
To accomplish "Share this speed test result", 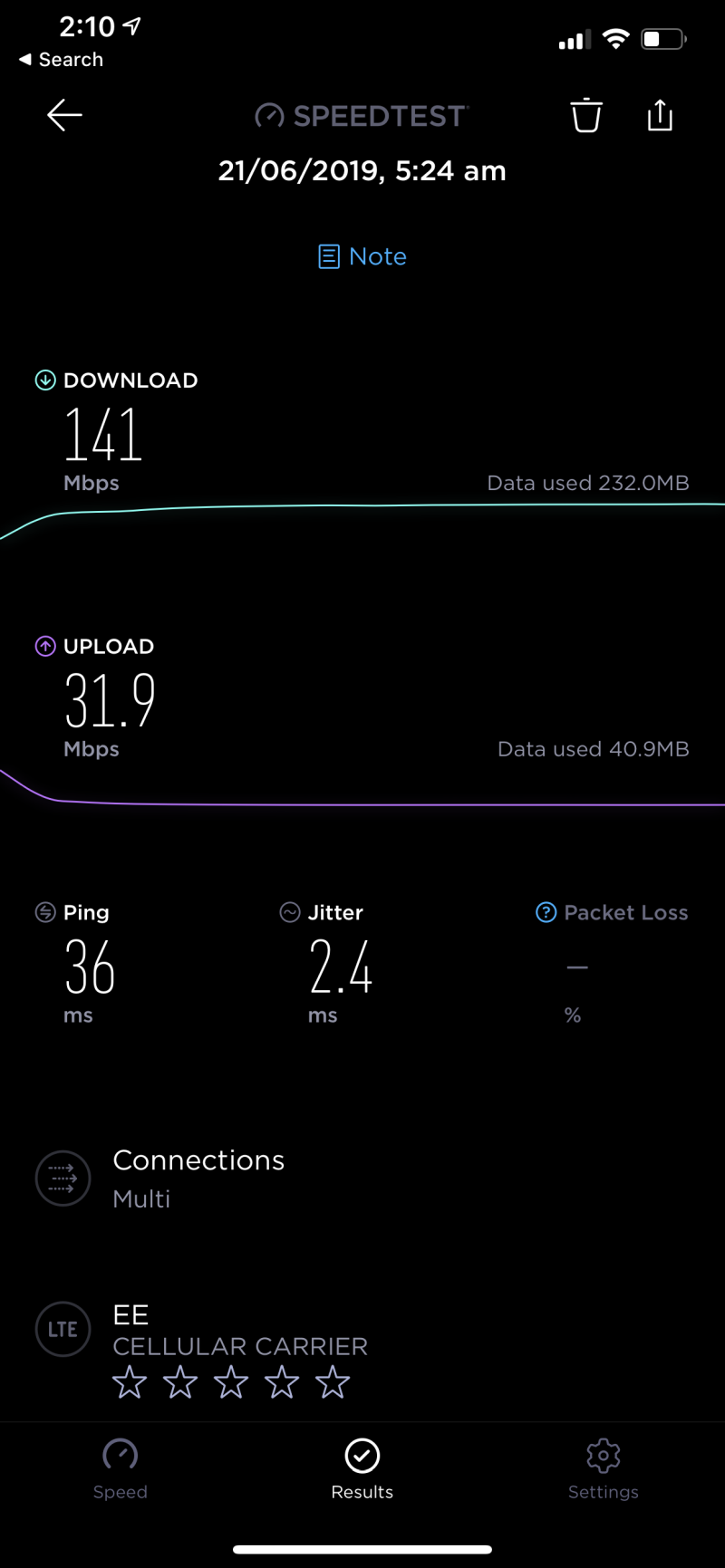I will (660, 115).
